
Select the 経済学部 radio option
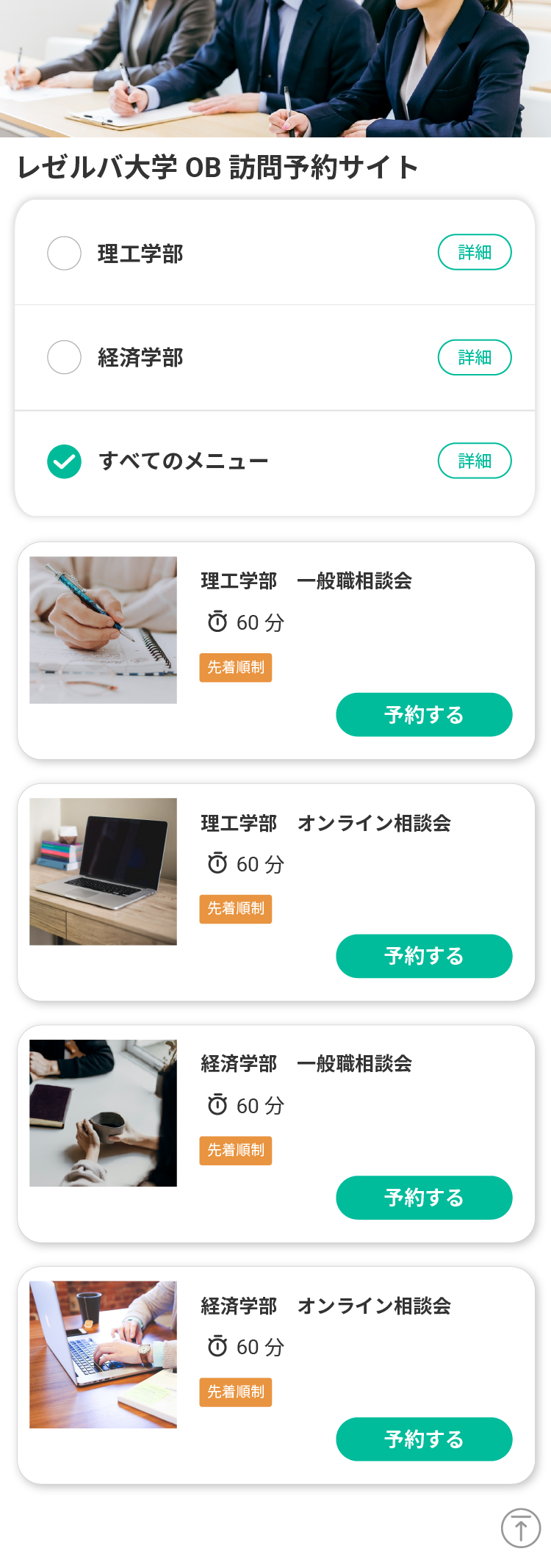click(x=65, y=357)
